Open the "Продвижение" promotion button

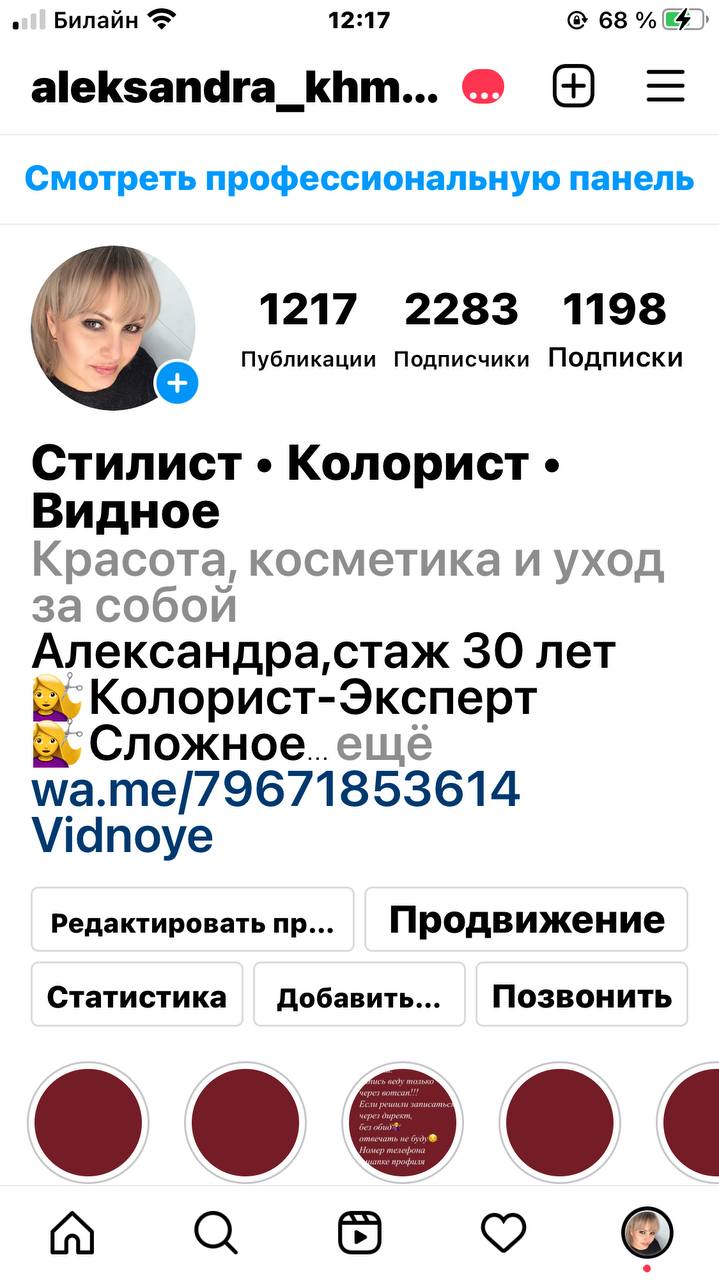[x=526, y=919]
